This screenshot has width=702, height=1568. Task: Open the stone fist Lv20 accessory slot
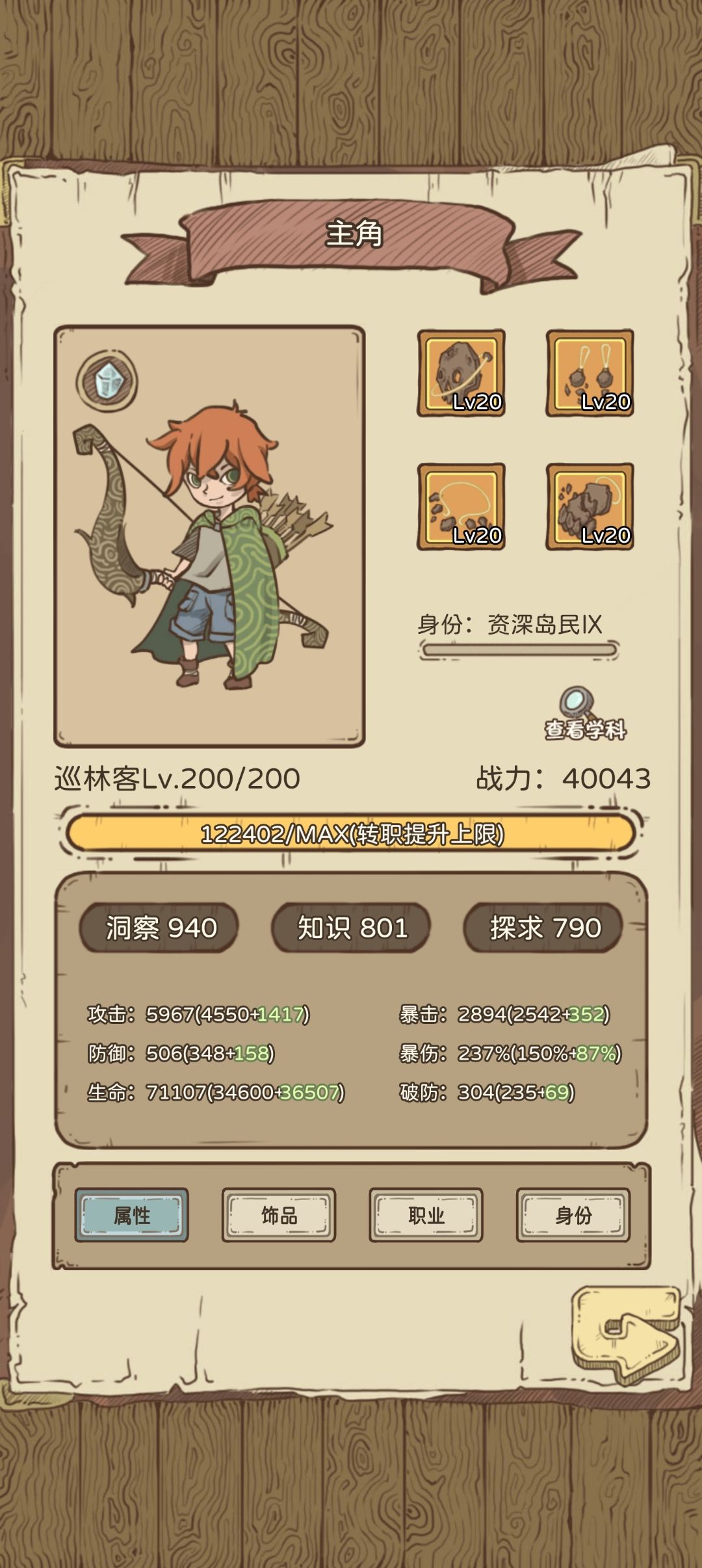pos(590,507)
